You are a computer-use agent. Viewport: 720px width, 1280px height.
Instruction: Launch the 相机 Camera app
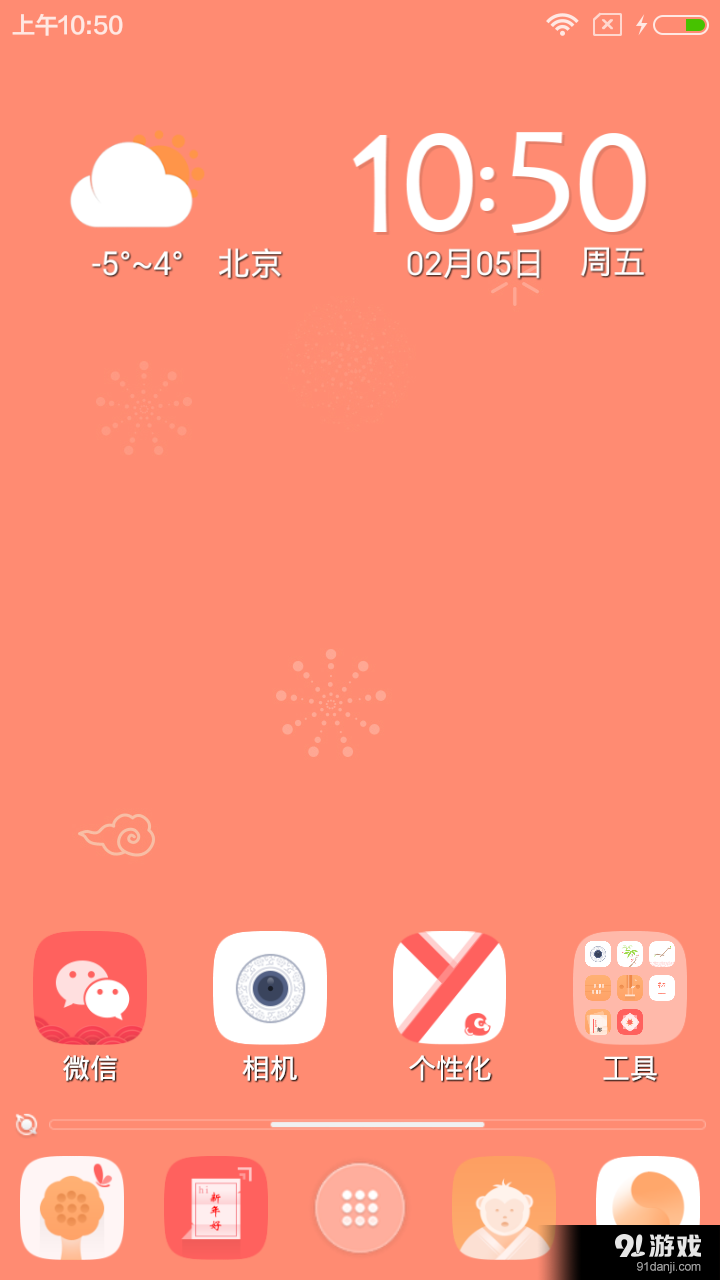[269, 988]
